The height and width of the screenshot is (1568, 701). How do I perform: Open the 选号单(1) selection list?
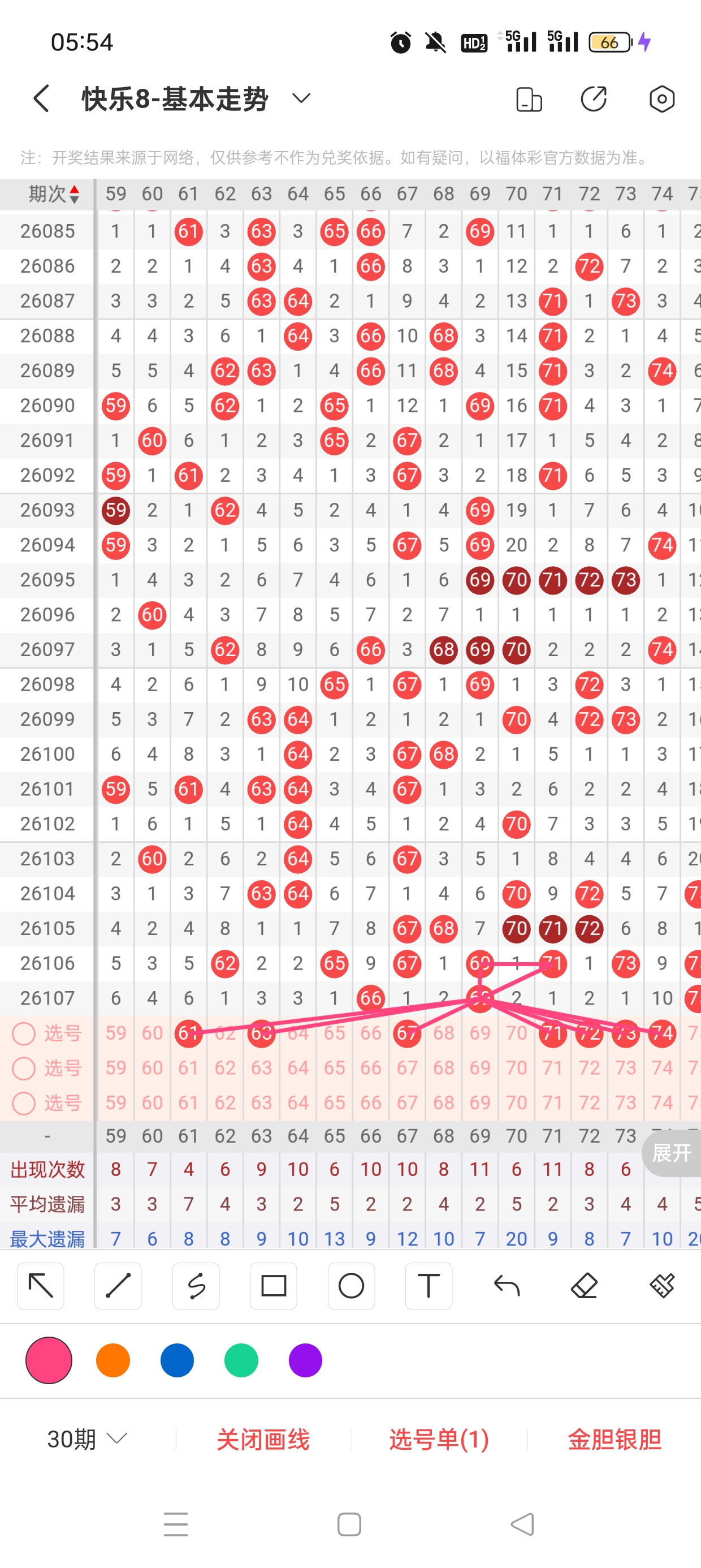[x=439, y=1439]
